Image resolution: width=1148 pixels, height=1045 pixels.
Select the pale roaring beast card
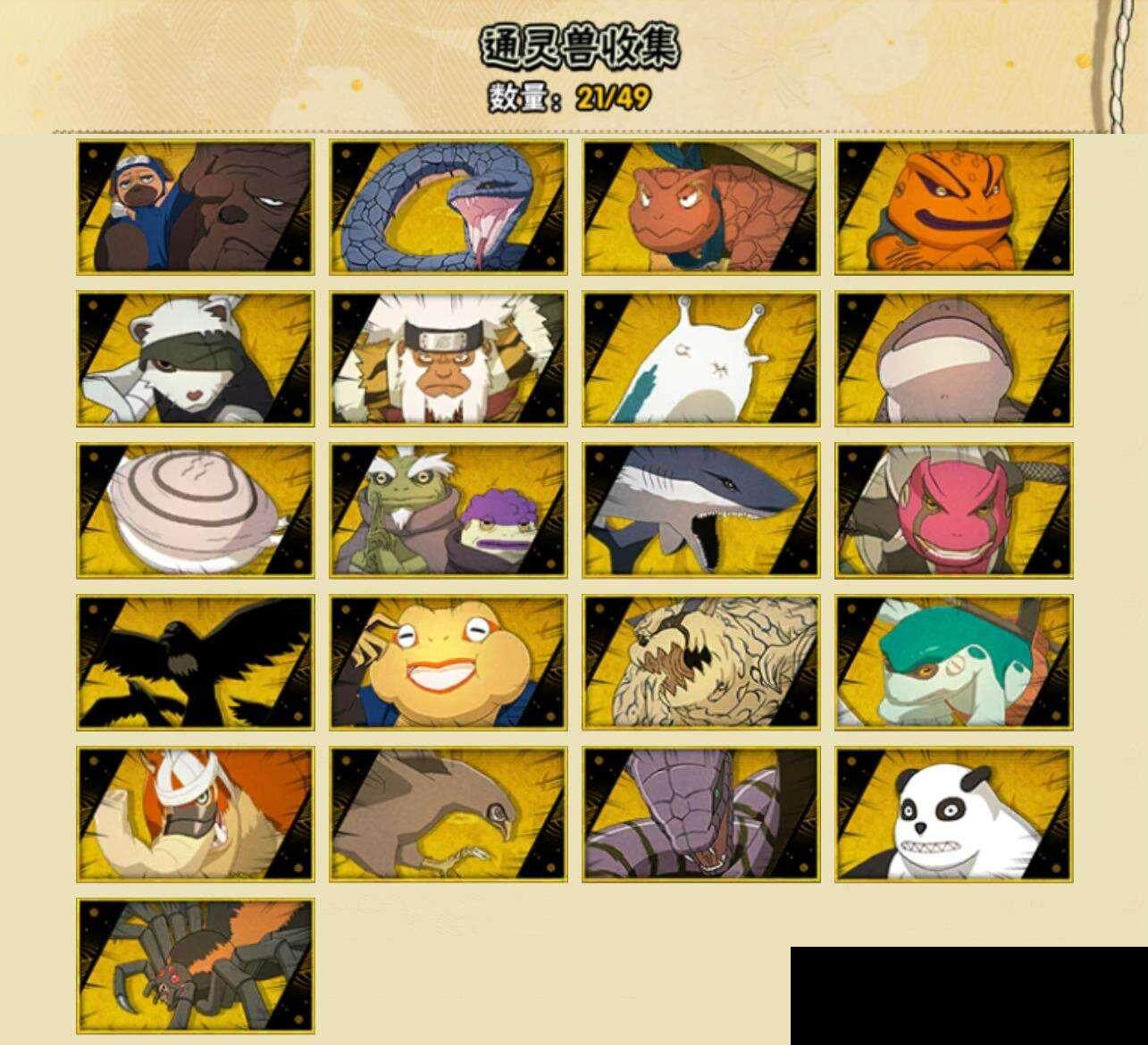tap(701, 663)
